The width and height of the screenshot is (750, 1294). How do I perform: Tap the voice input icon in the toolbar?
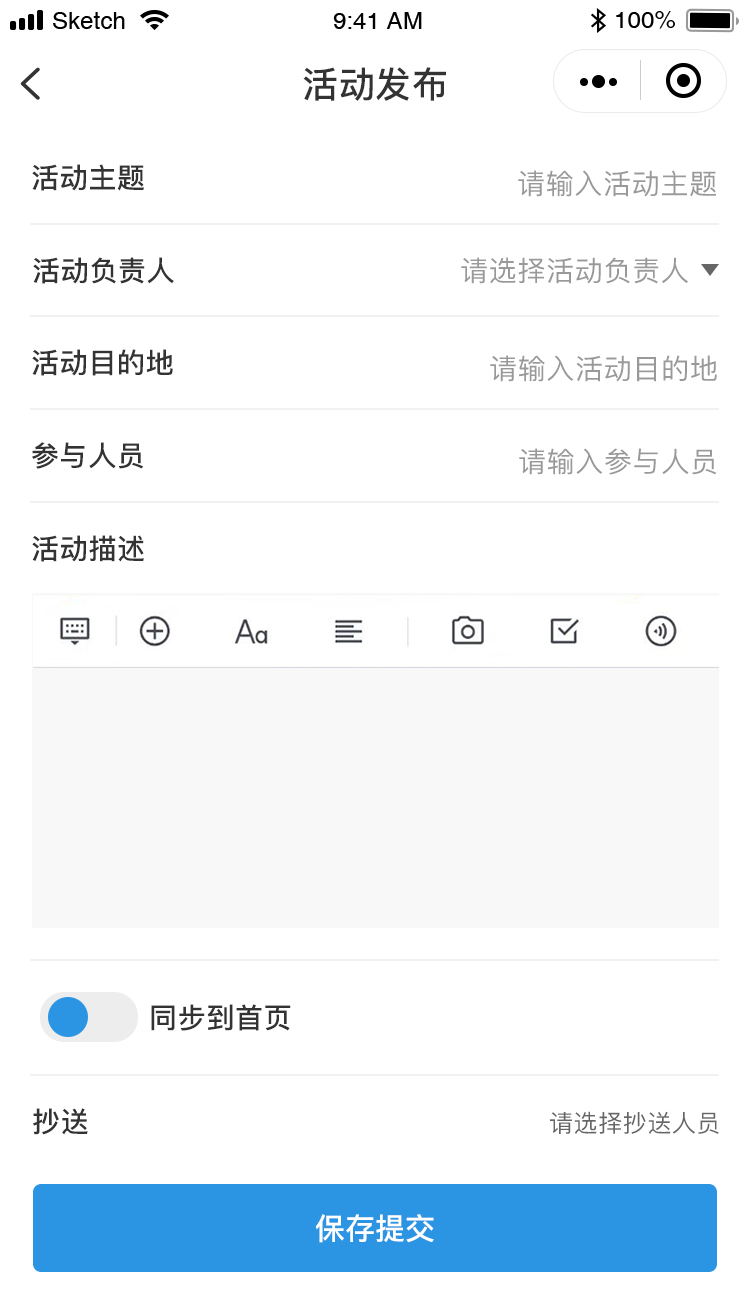tap(661, 631)
